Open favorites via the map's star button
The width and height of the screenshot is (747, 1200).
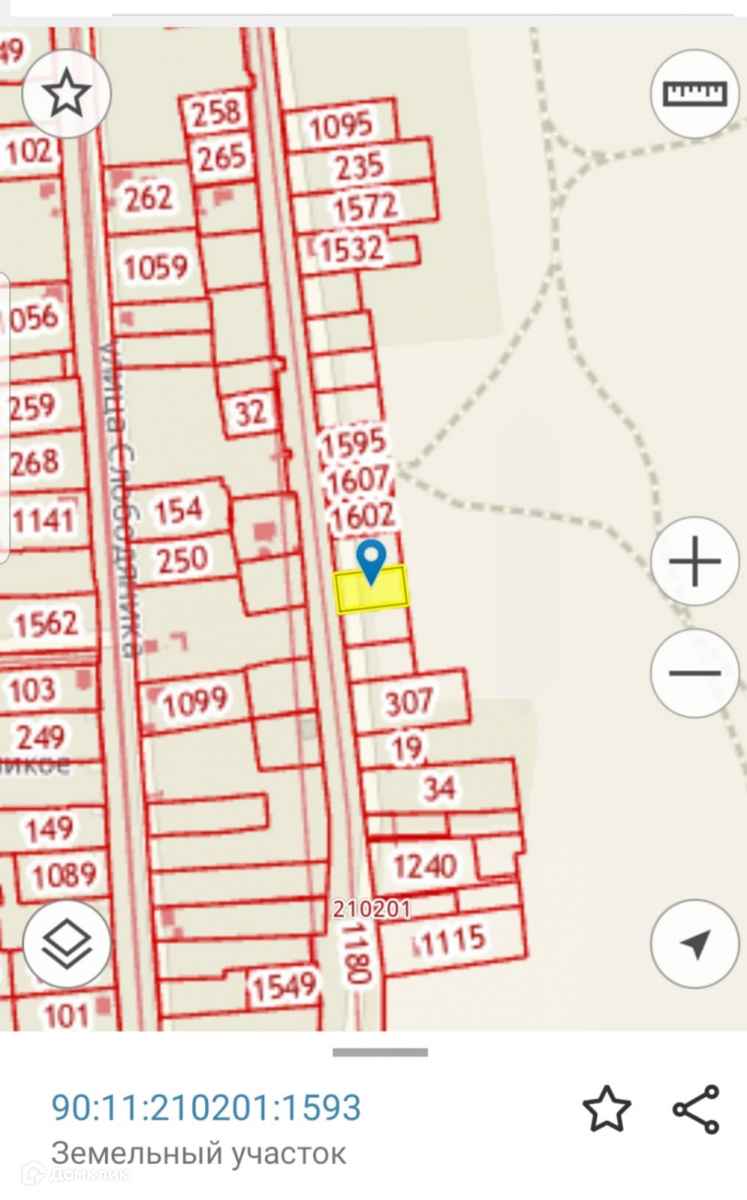click(66, 94)
